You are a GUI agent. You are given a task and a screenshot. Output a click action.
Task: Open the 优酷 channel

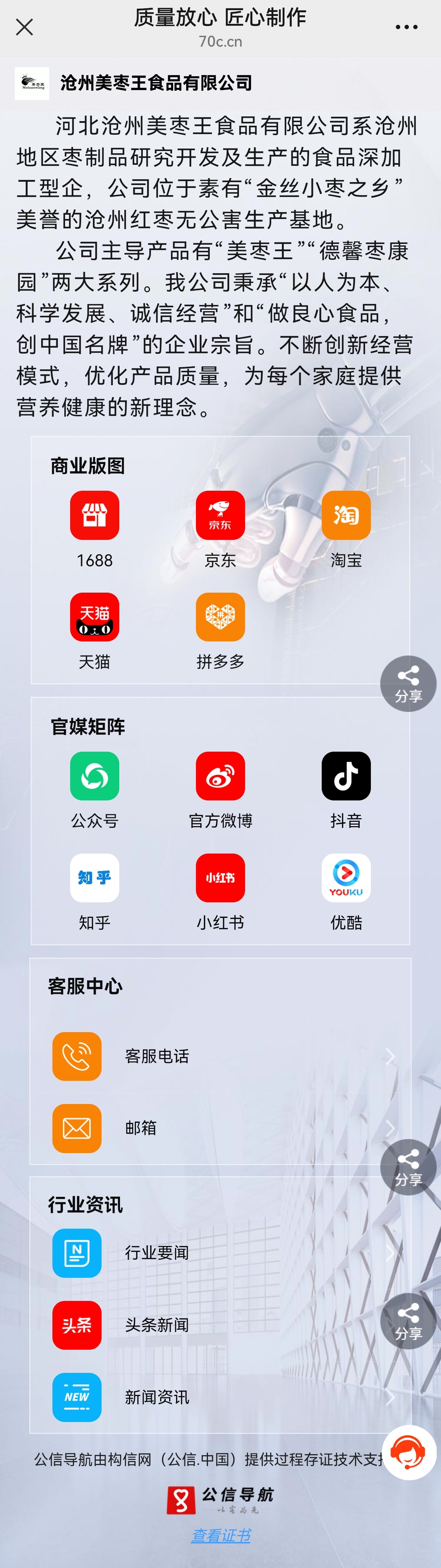pos(346,878)
